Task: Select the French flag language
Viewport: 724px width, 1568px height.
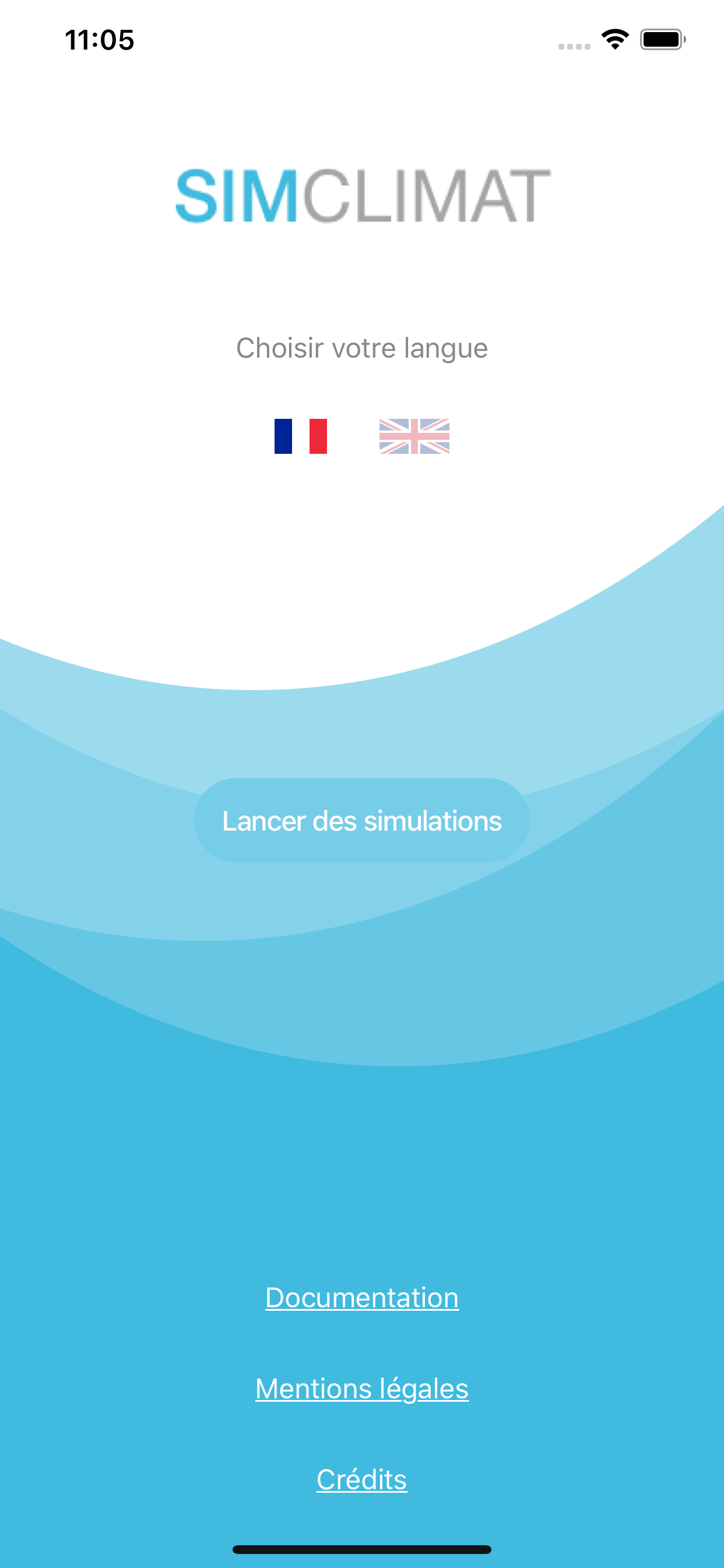Action: coord(301,436)
